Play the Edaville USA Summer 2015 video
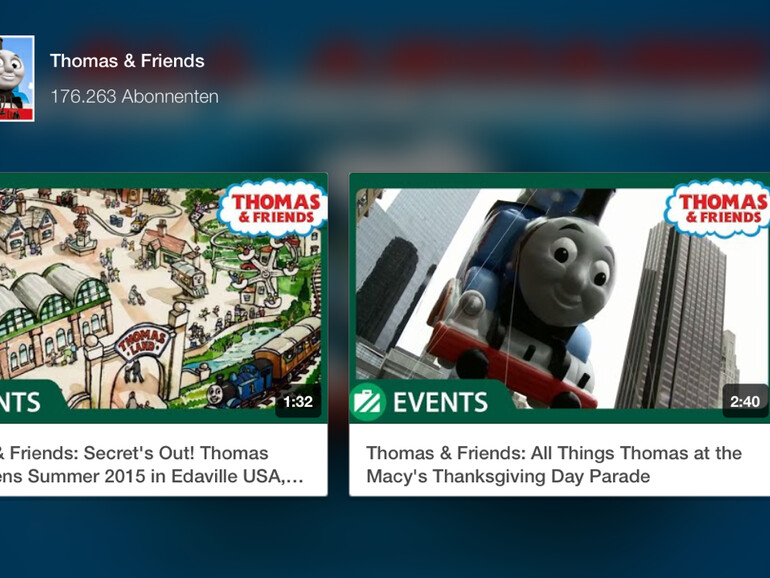This screenshot has width=770, height=578. click(x=160, y=300)
